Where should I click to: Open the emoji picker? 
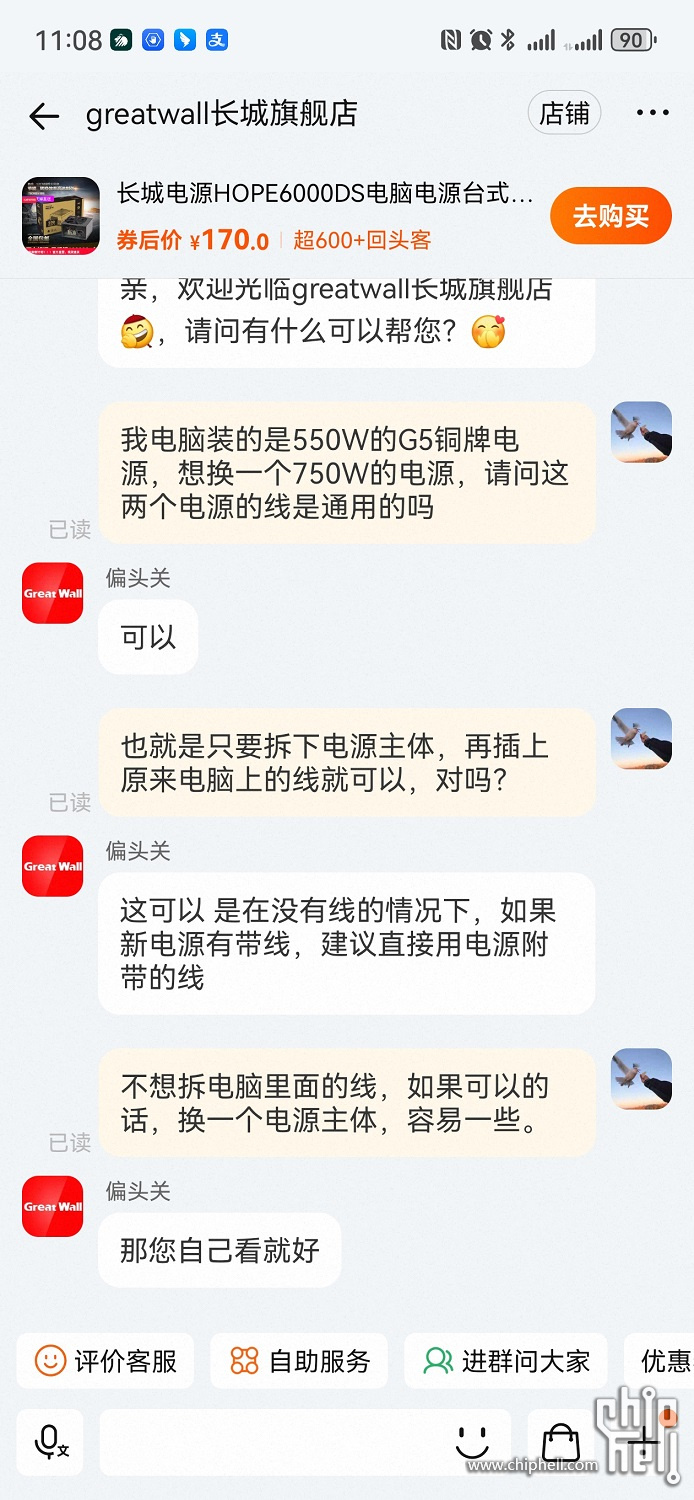473,1443
